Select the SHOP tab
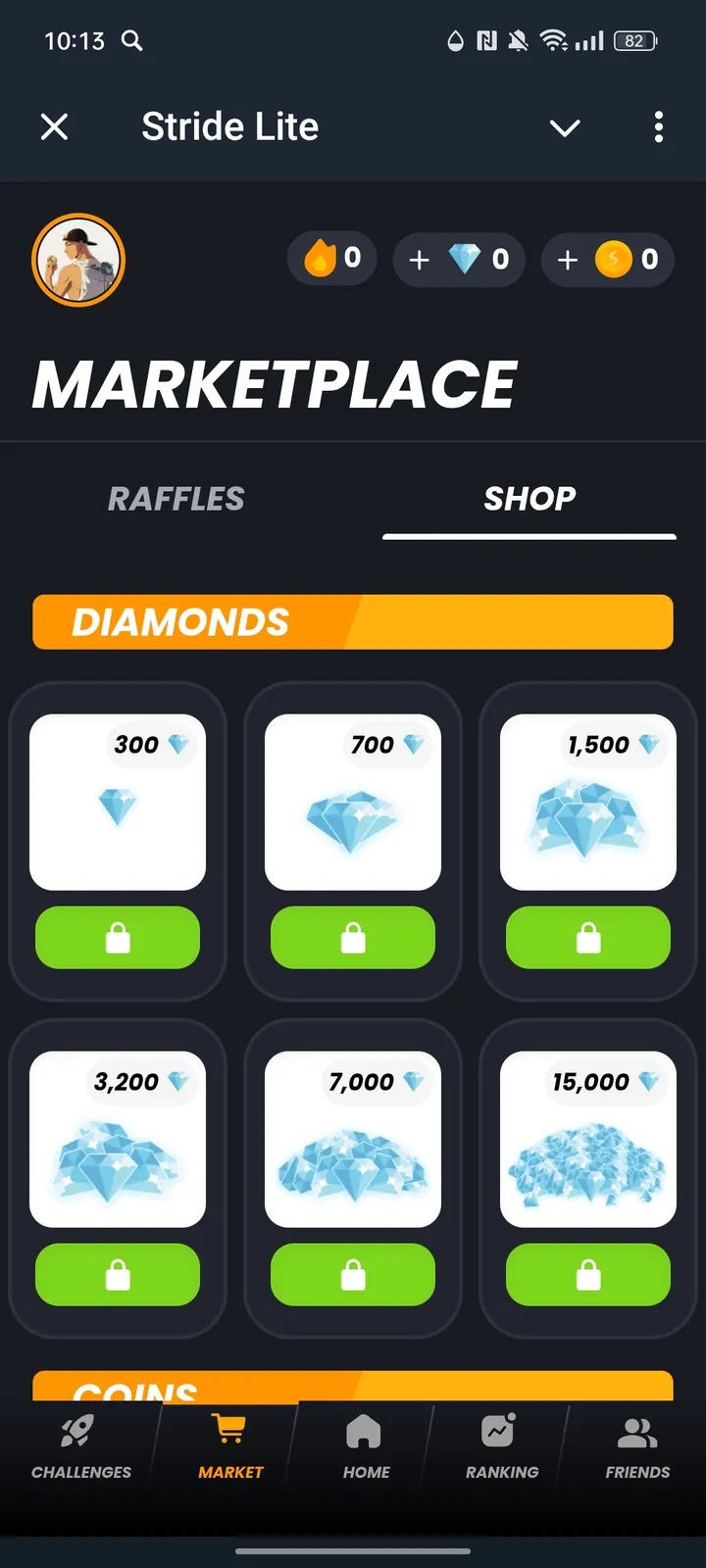 [529, 499]
